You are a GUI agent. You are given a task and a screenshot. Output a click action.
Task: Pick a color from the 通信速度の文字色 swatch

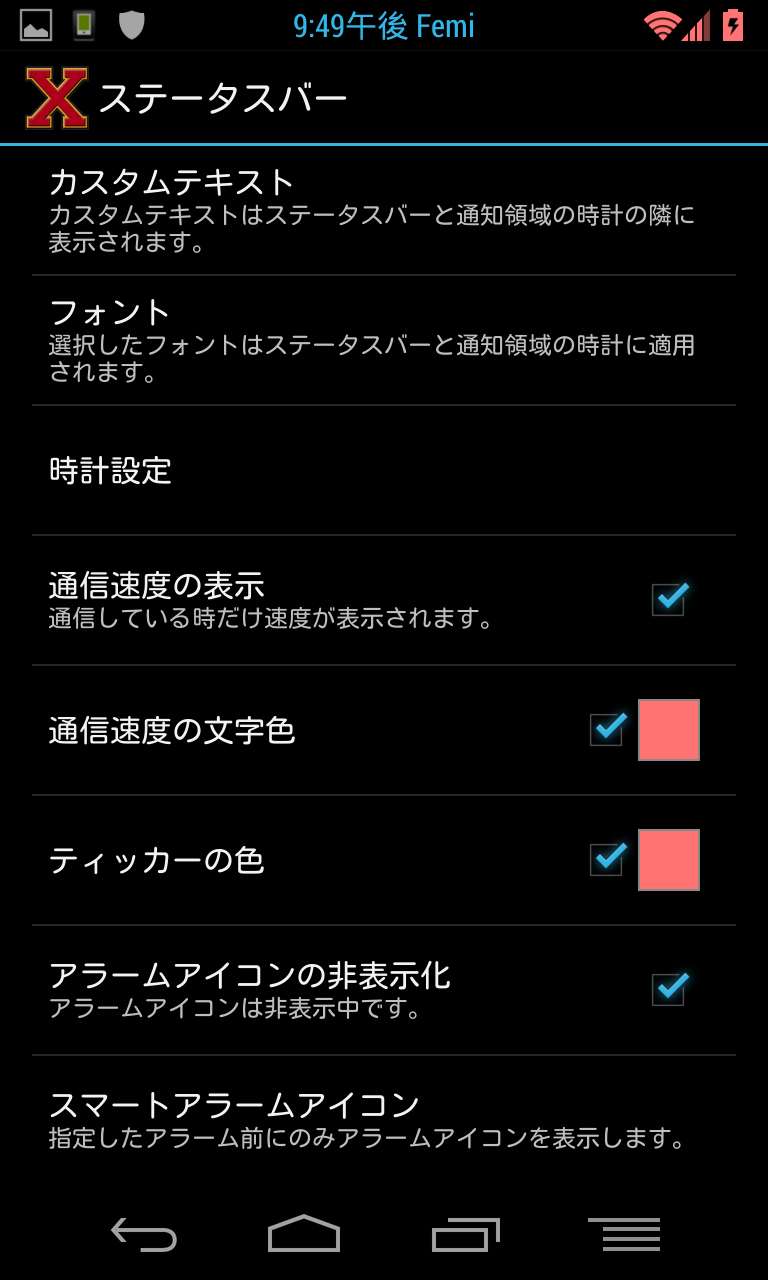pos(669,730)
